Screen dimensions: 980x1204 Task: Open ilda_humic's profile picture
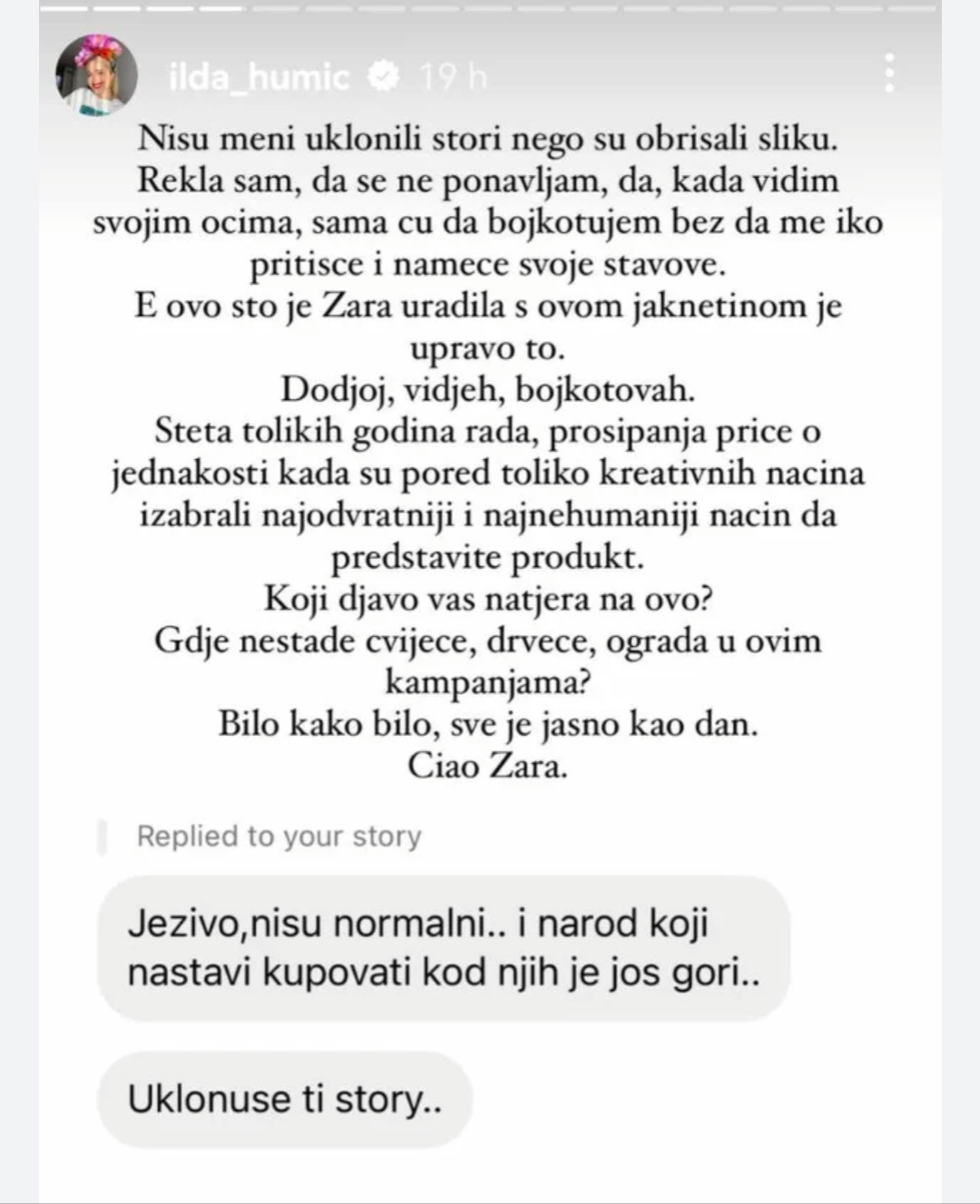(x=96, y=76)
